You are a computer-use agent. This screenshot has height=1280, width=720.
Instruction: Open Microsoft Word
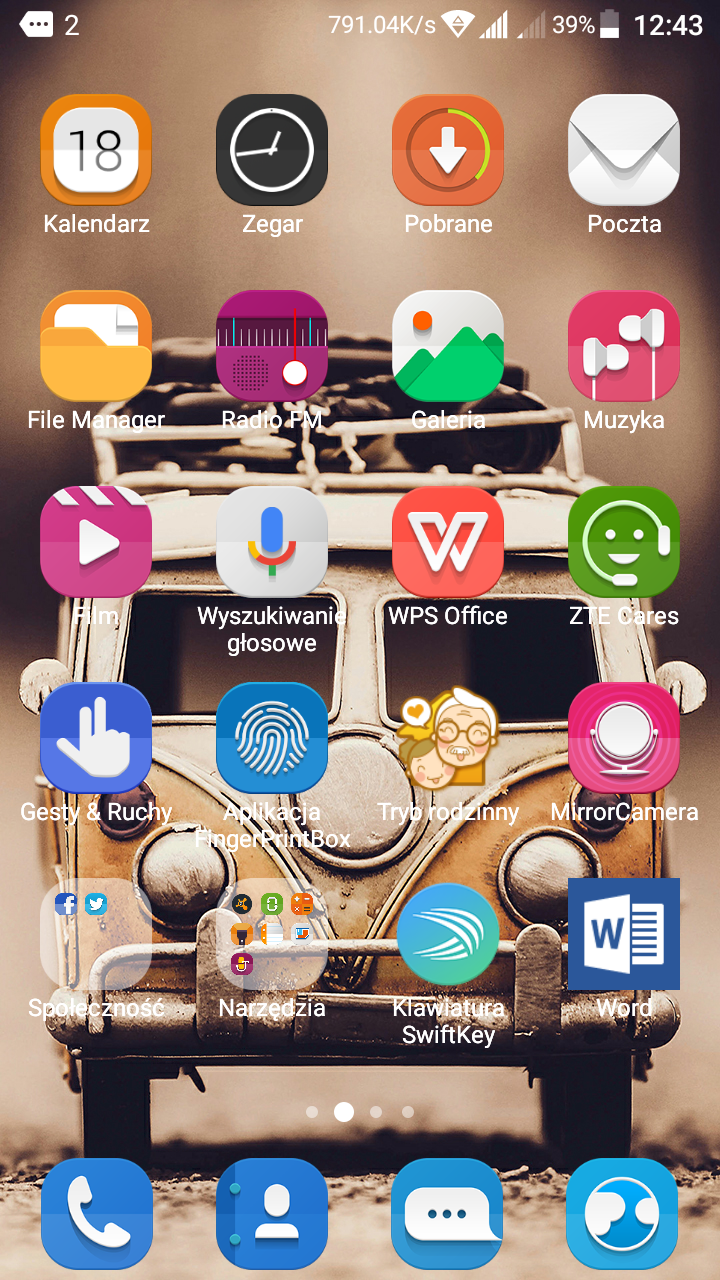(x=624, y=934)
